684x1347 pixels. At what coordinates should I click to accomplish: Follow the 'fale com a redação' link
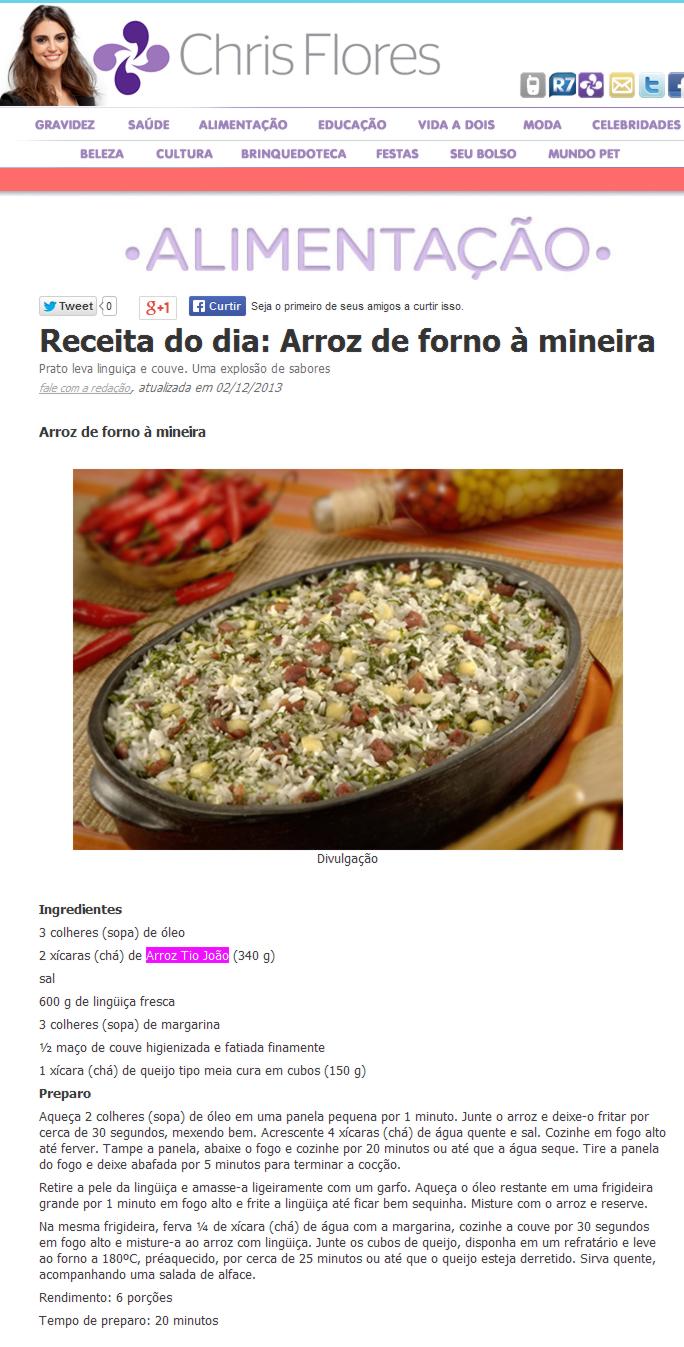click(84, 388)
